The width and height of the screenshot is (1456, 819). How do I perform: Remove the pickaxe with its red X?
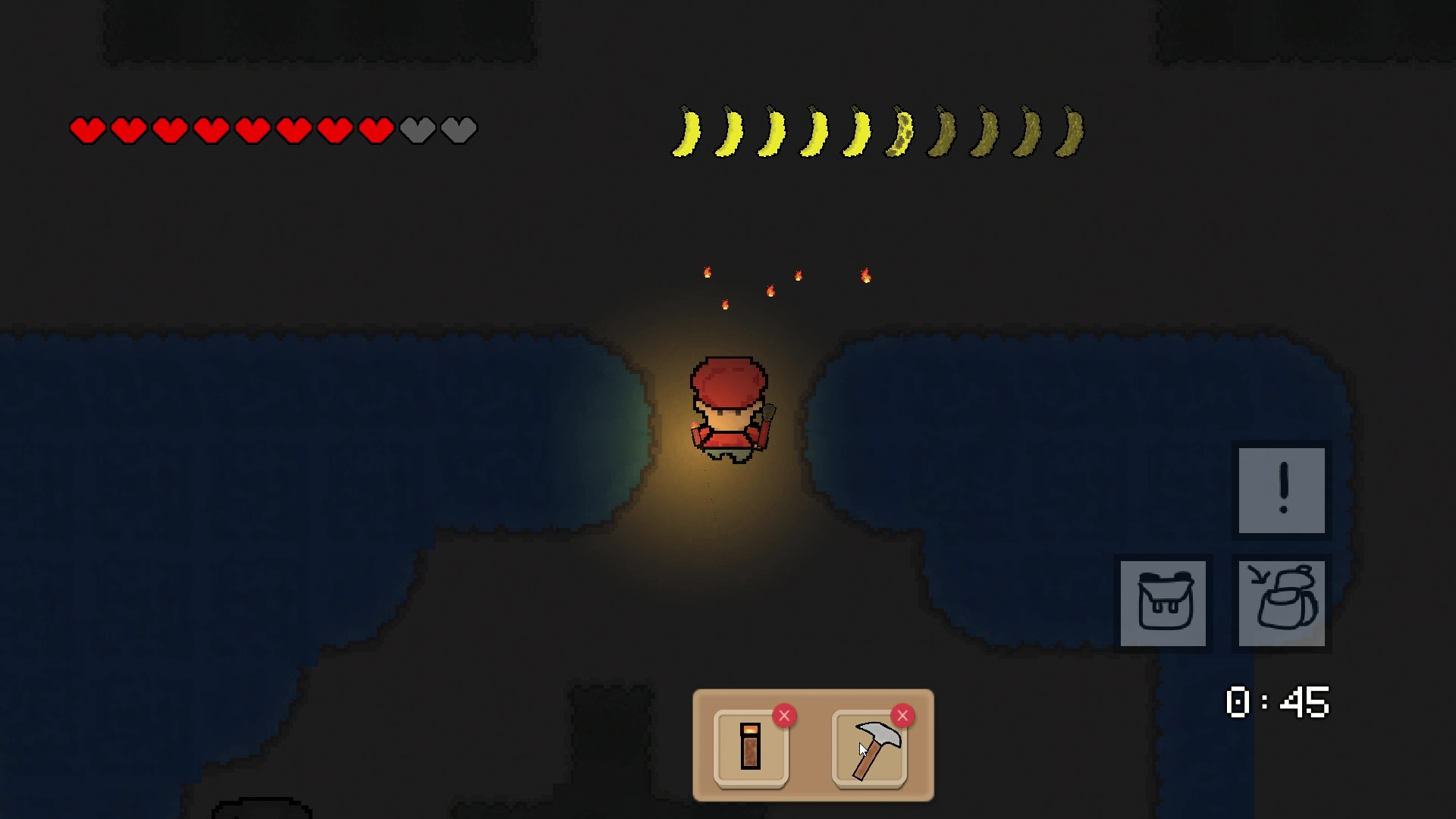(x=902, y=716)
